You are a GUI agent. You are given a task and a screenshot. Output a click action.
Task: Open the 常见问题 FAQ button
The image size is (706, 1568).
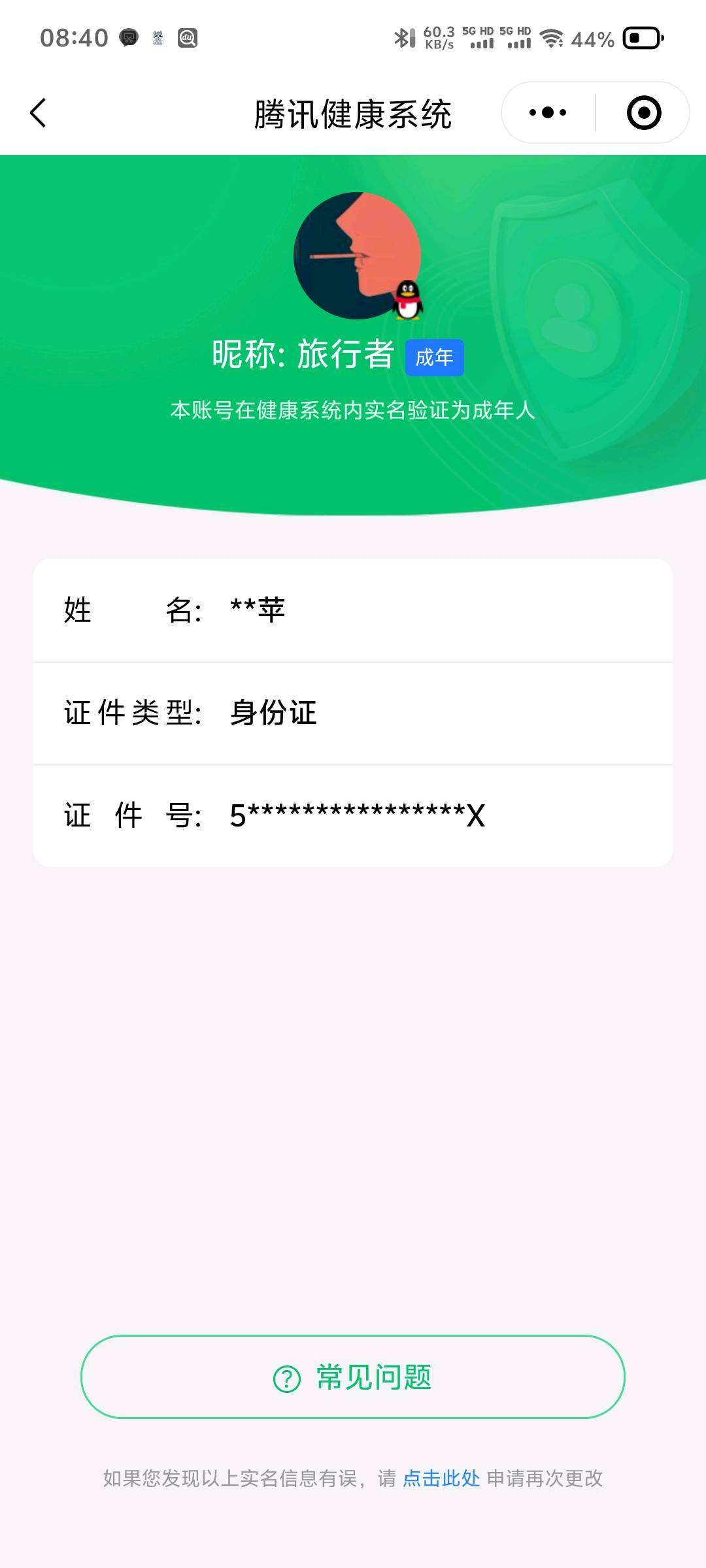coord(353,1377)
